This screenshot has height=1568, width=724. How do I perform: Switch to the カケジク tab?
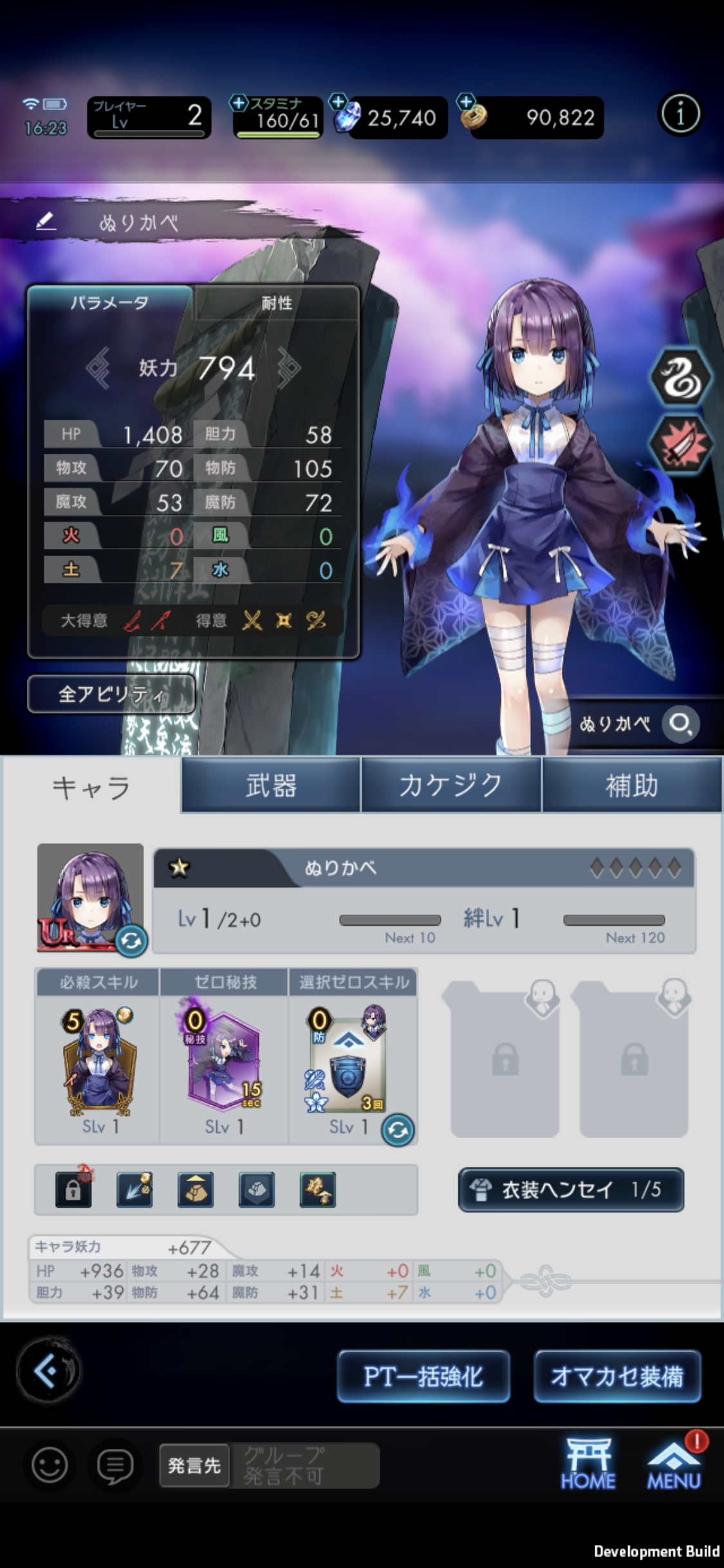(x=450, y=786)
